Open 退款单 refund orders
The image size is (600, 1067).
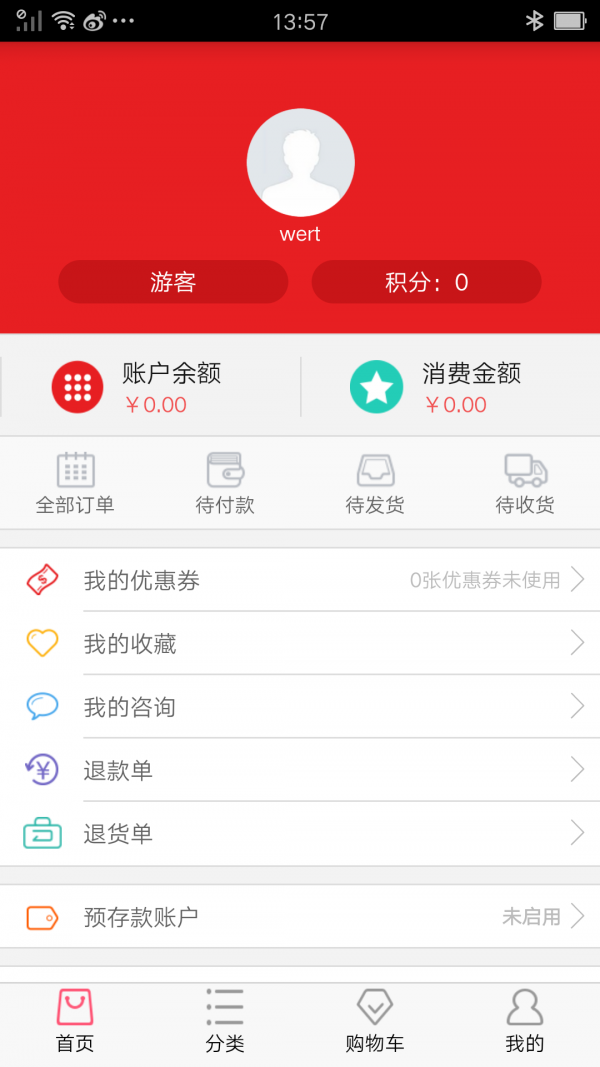point(300,770)
